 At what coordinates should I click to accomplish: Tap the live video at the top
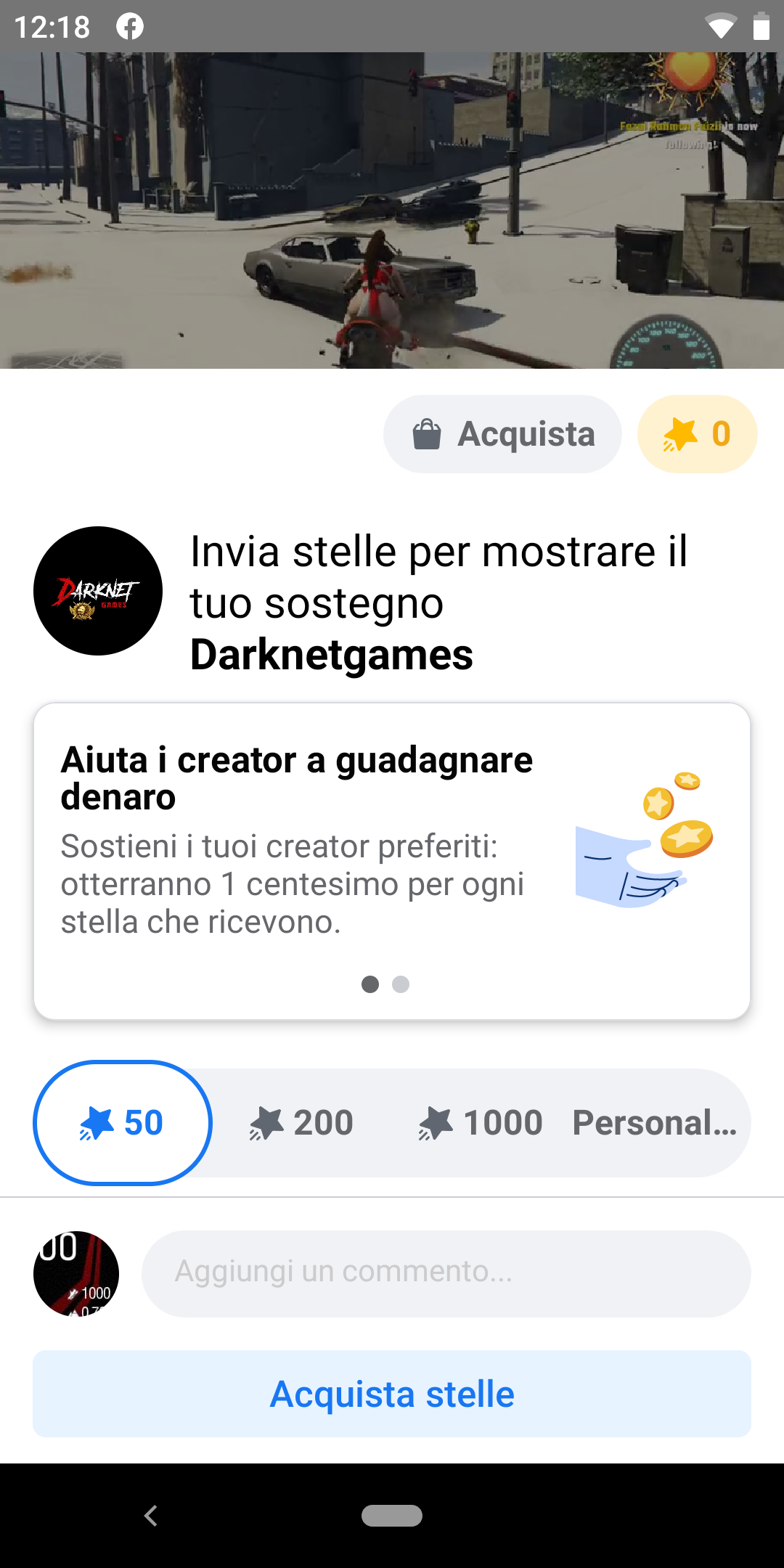pos(392,211)
